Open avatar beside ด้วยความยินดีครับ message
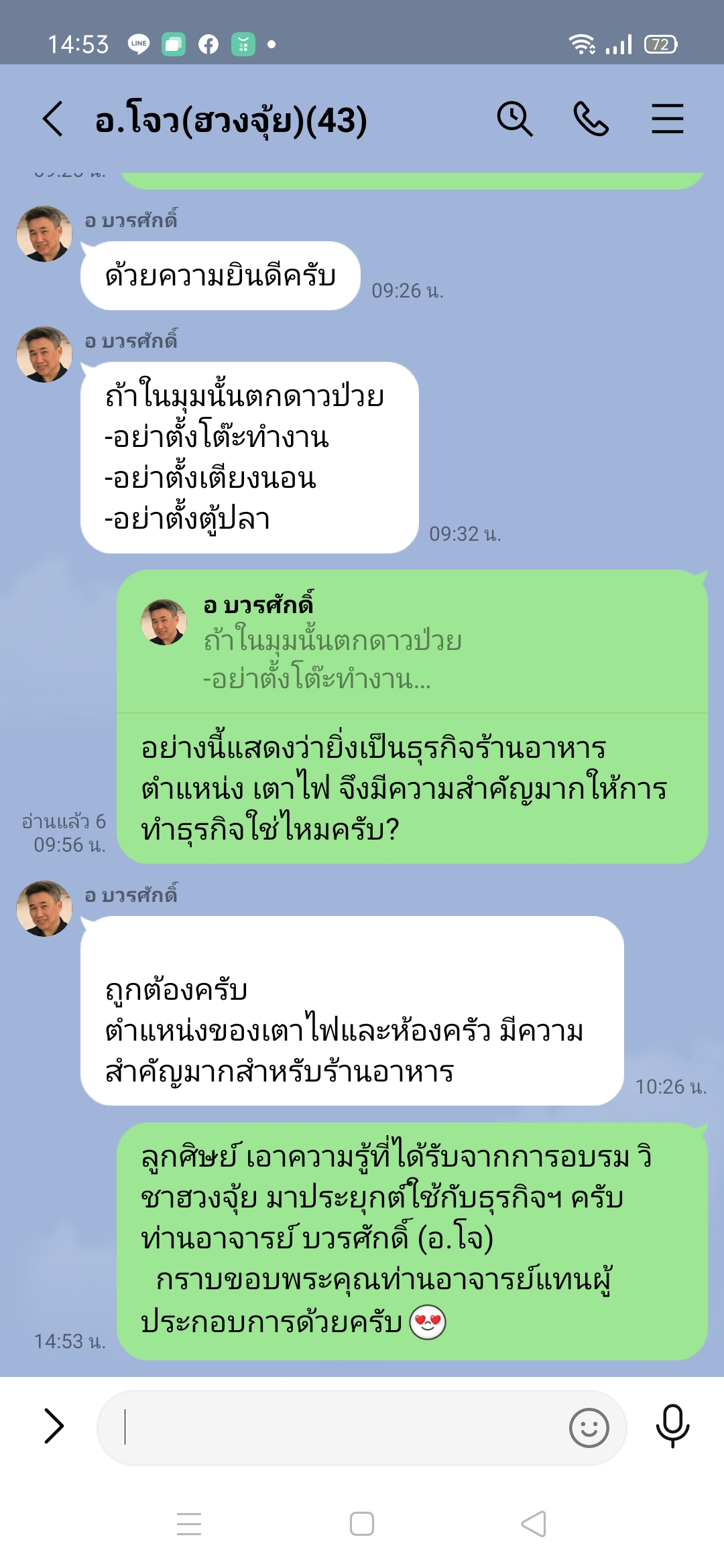724x1568 pixels. tap(44, 234)
